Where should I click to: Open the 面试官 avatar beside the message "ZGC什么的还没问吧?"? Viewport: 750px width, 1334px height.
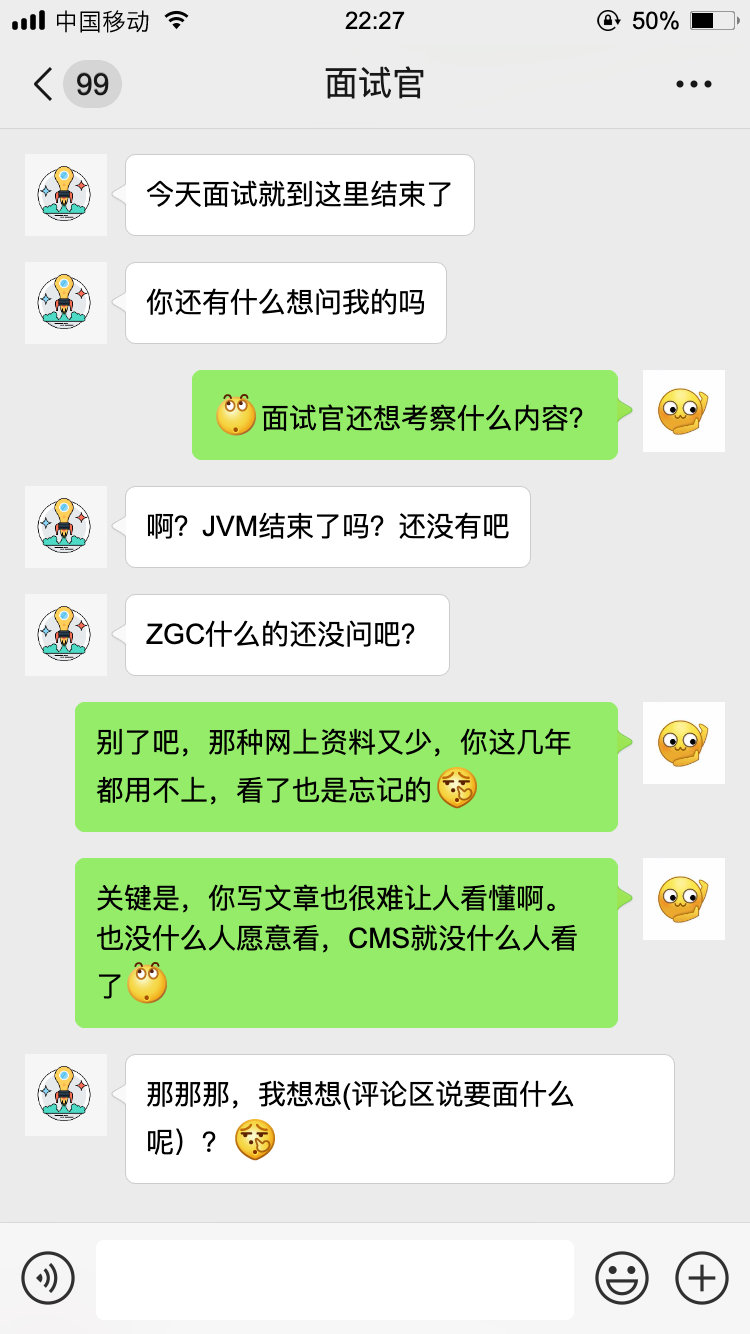point(66,635)
